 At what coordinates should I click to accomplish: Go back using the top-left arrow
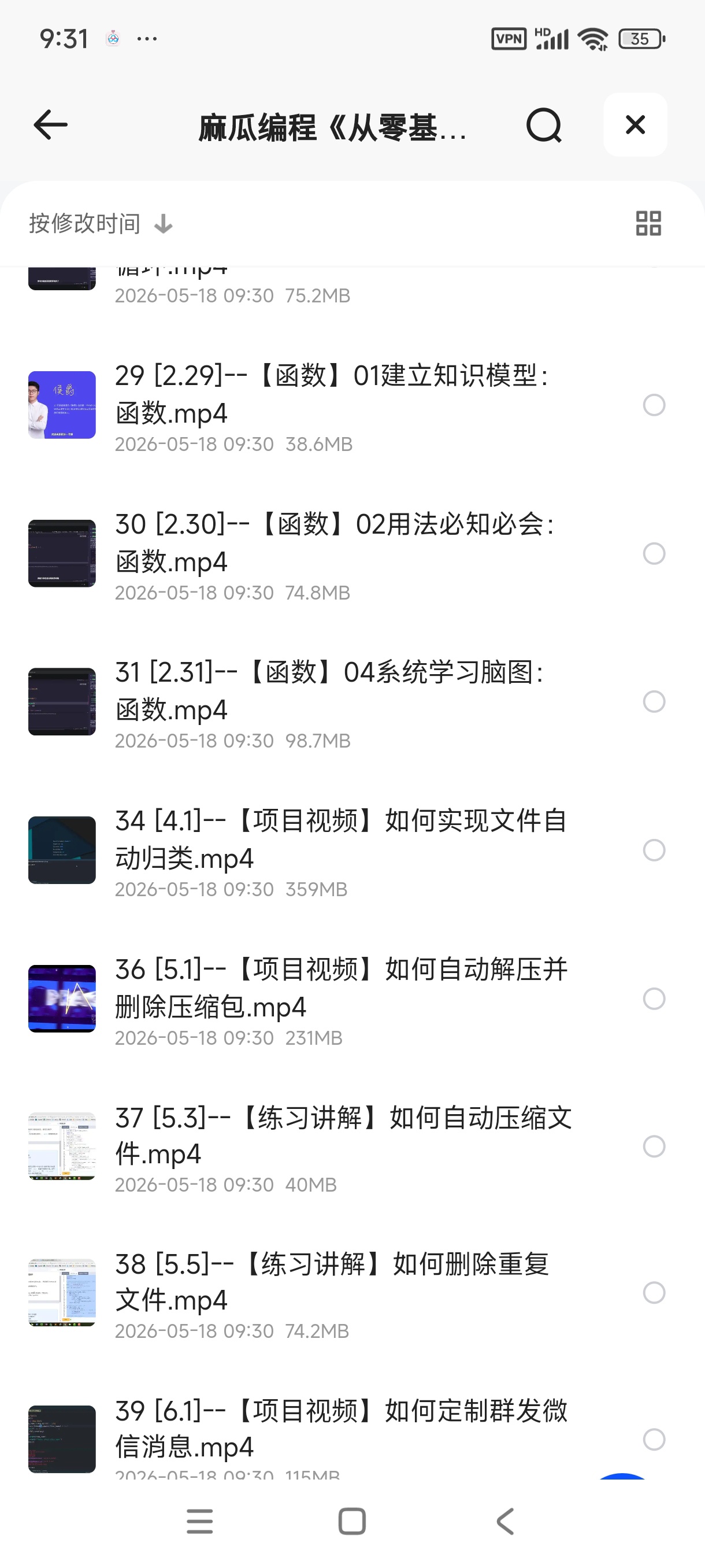(x=50, y=125)
